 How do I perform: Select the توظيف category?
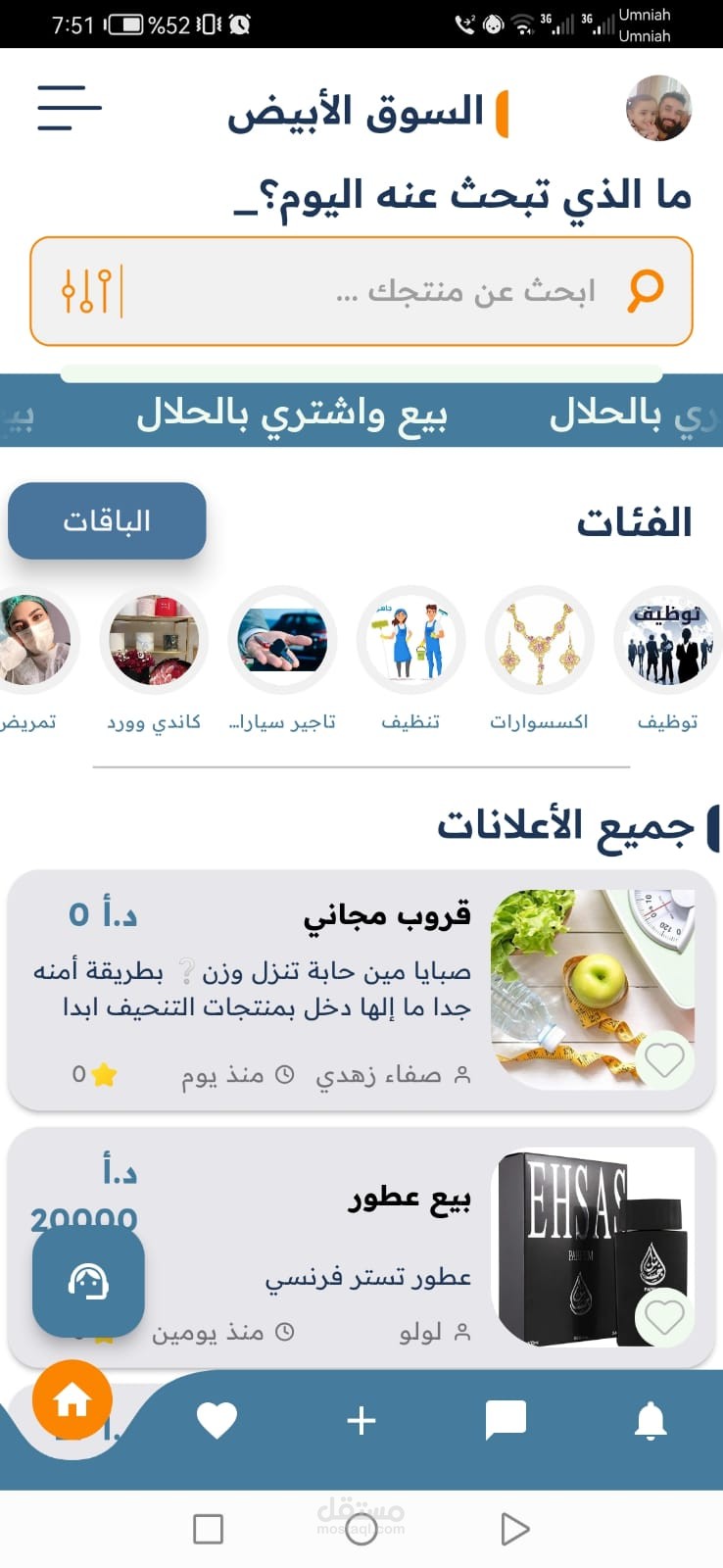coord(668,642)
